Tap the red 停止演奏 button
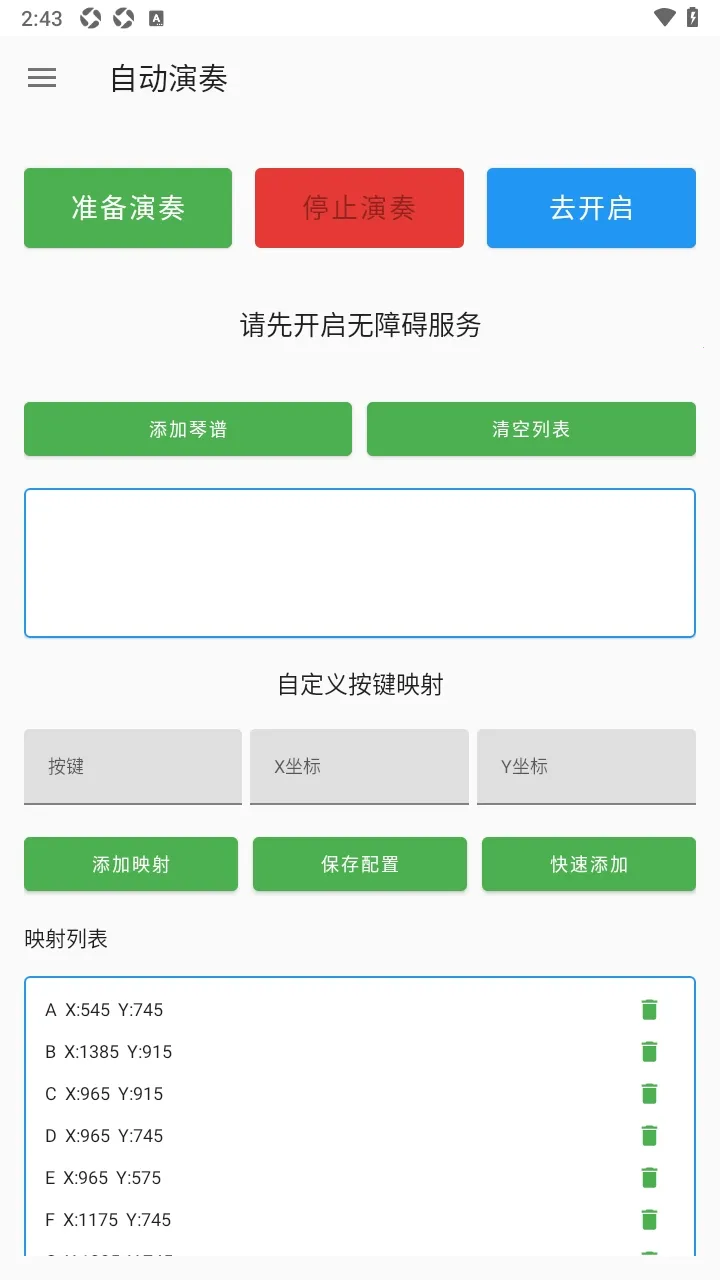Image resolution: width=720 pixels, height=1280 pixels. click(x=359, y=208)
